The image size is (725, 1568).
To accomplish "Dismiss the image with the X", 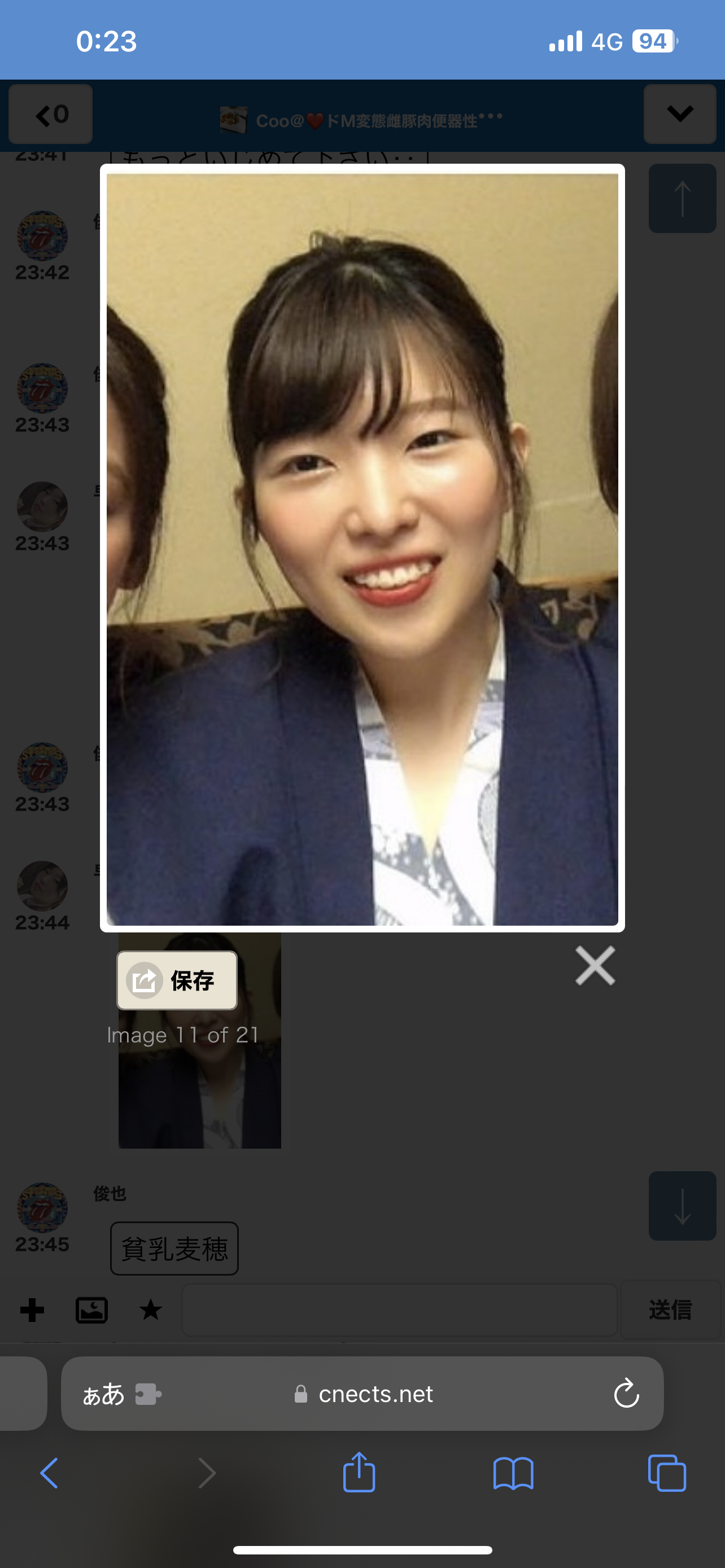I will coord(595,965).
